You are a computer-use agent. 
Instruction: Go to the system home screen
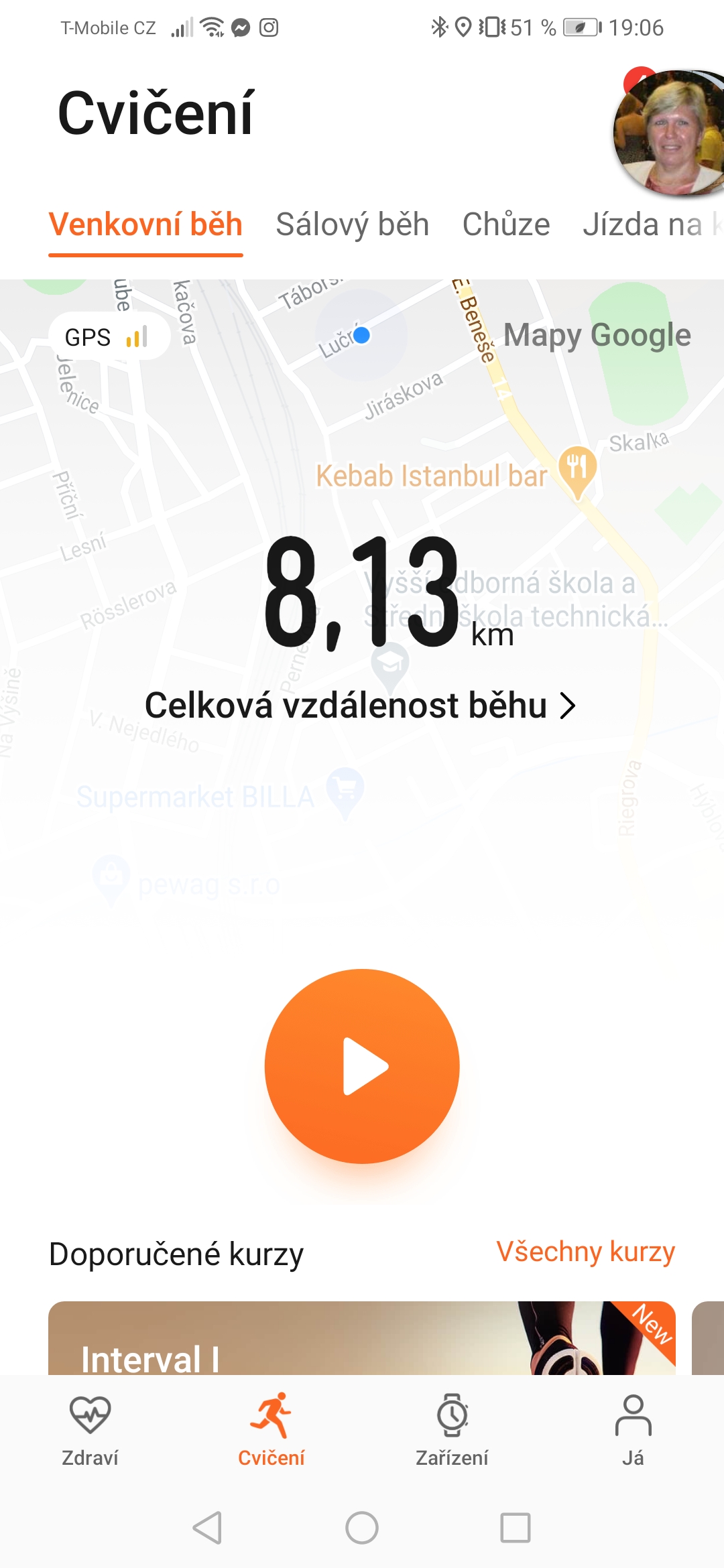pos(362,1528)
